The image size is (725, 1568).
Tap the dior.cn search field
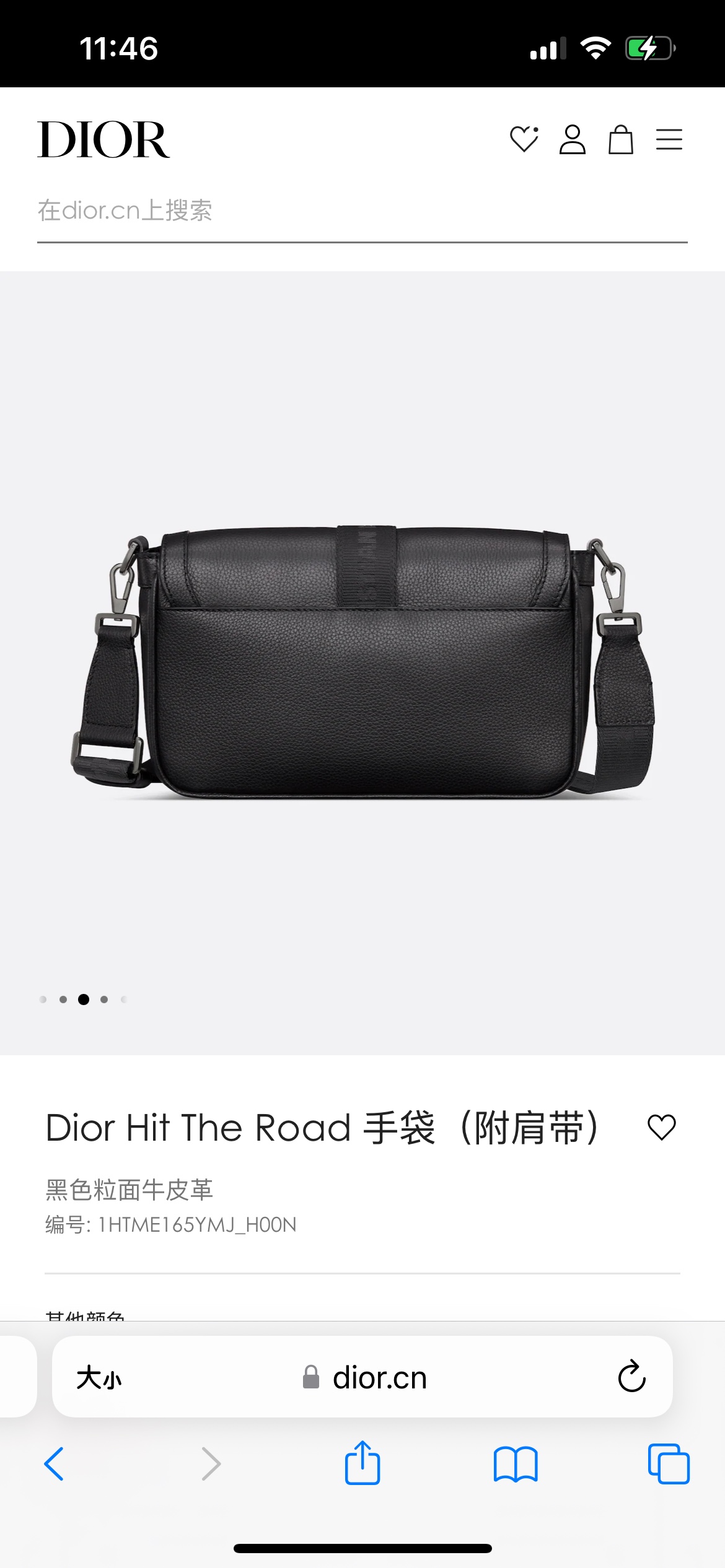coord(362,211)
